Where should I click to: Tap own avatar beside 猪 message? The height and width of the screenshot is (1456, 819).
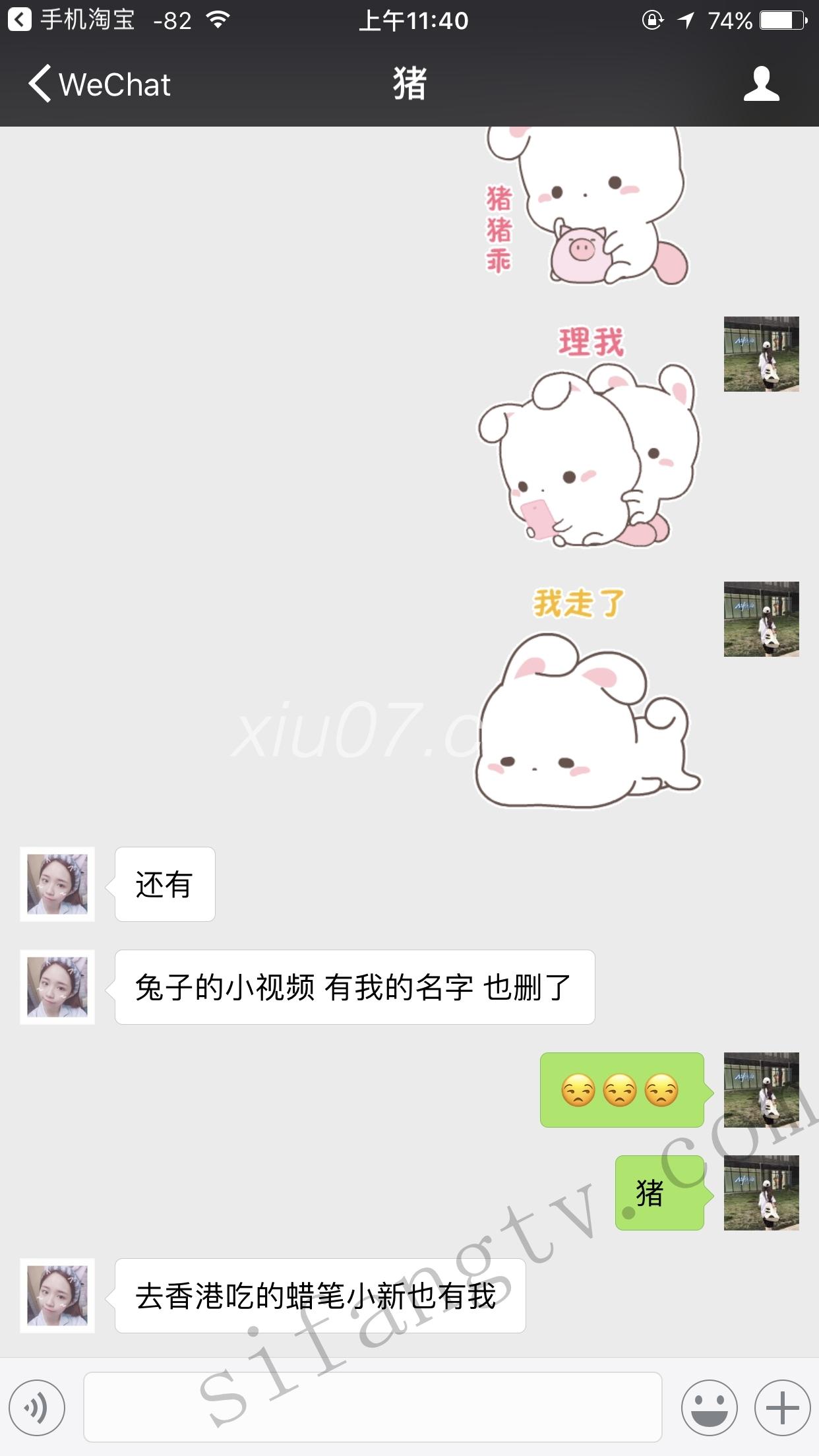click(761, 1192)
